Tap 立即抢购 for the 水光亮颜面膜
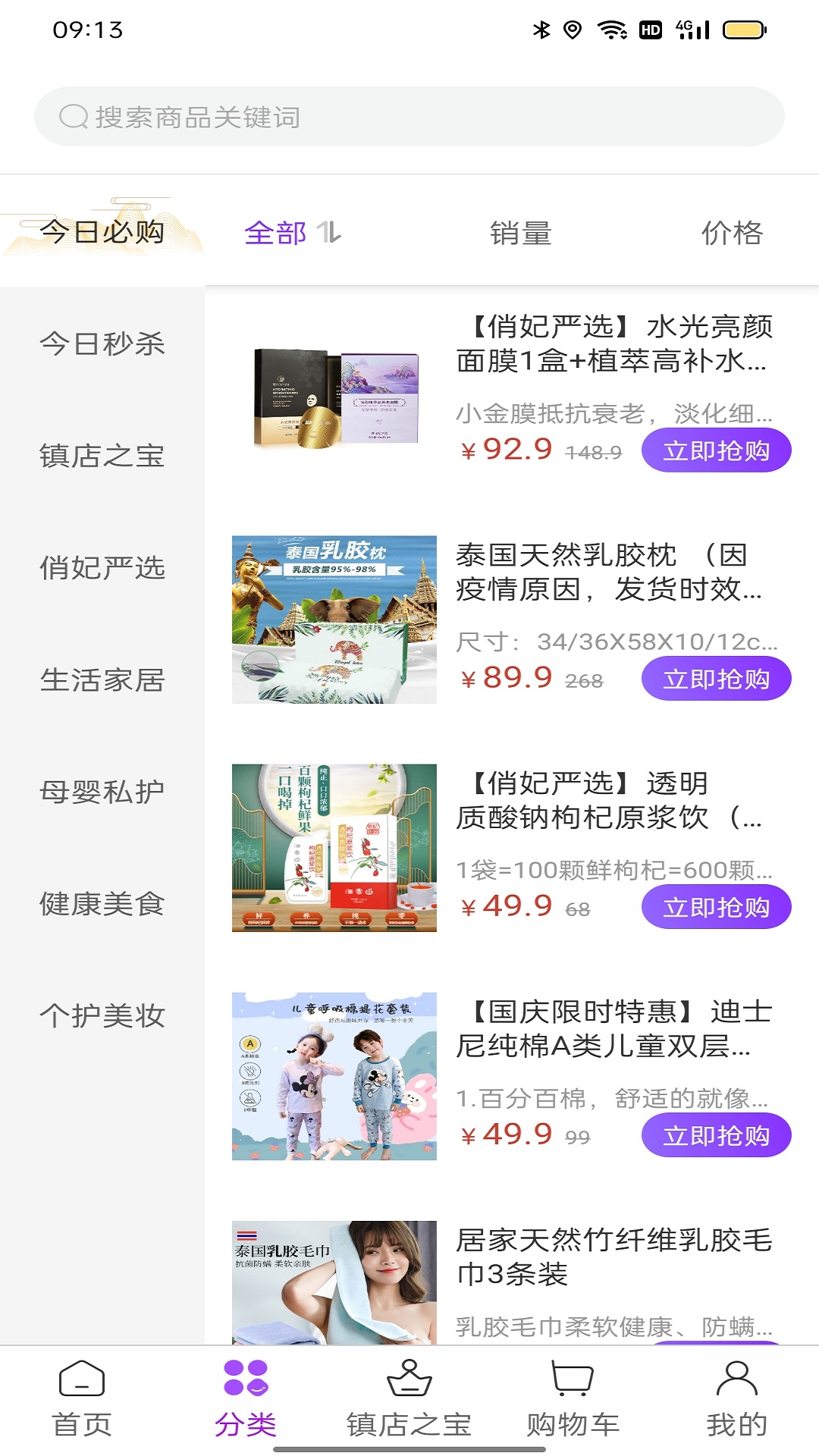The image size is (819, 1456). click(x=716, y=451)
